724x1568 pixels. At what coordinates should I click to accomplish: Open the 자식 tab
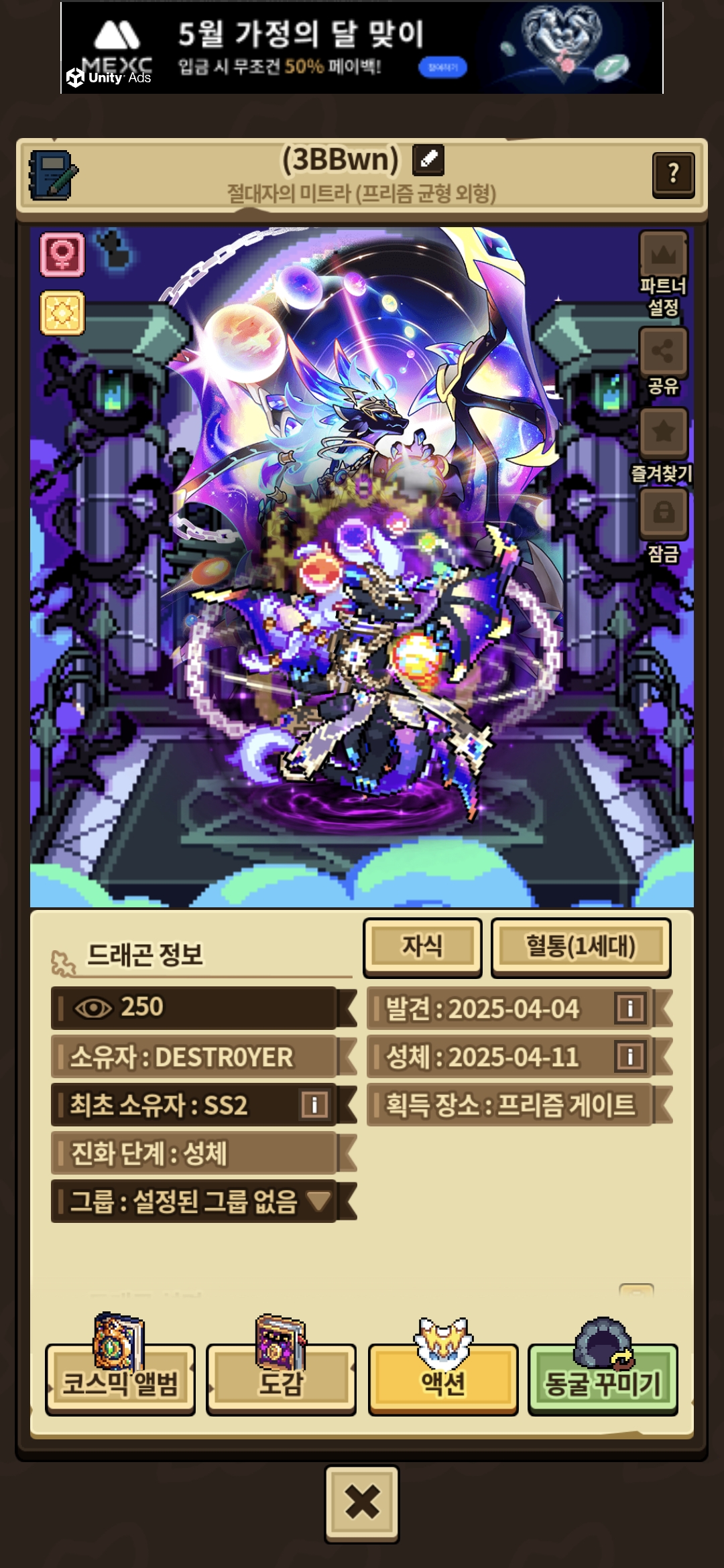pos(422,946)
